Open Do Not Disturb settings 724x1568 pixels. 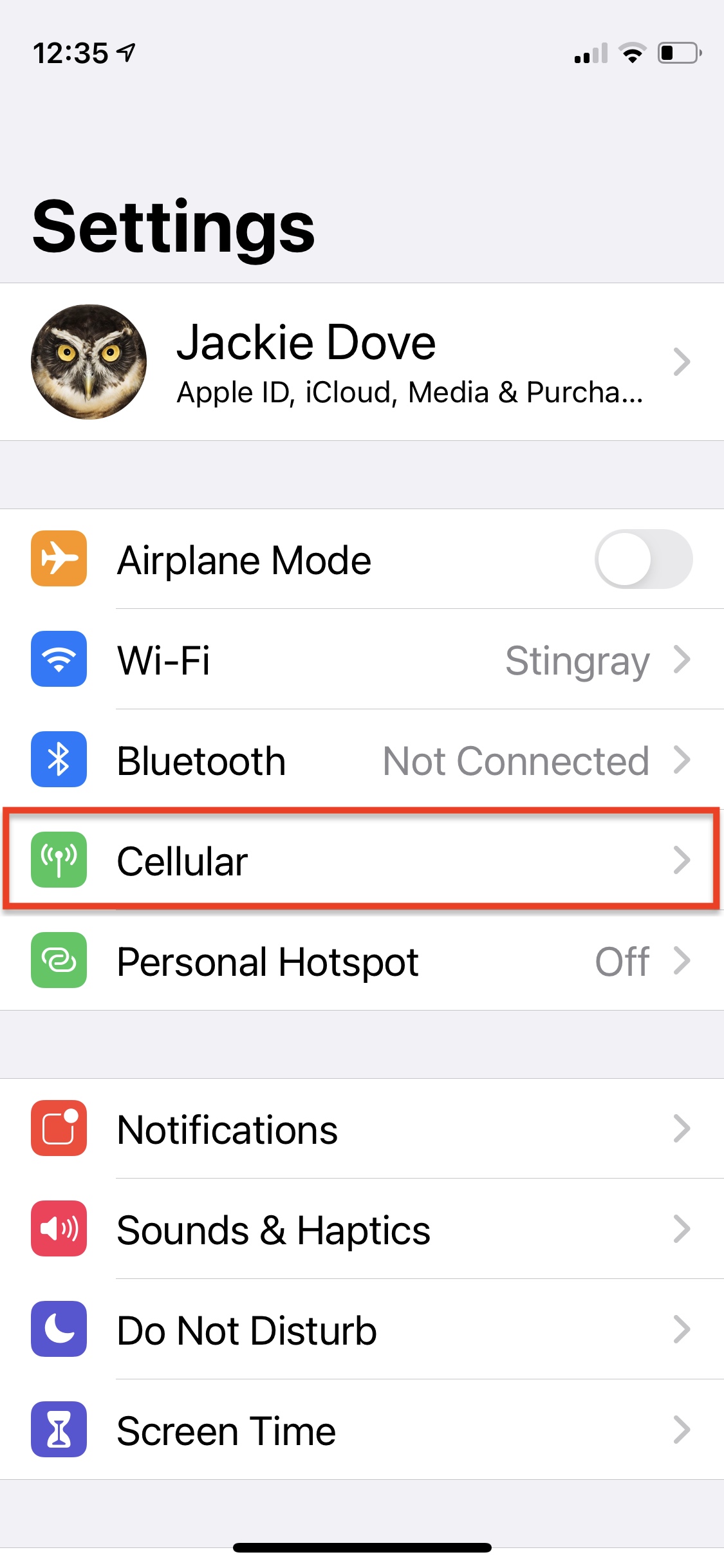pos(362,1329)
